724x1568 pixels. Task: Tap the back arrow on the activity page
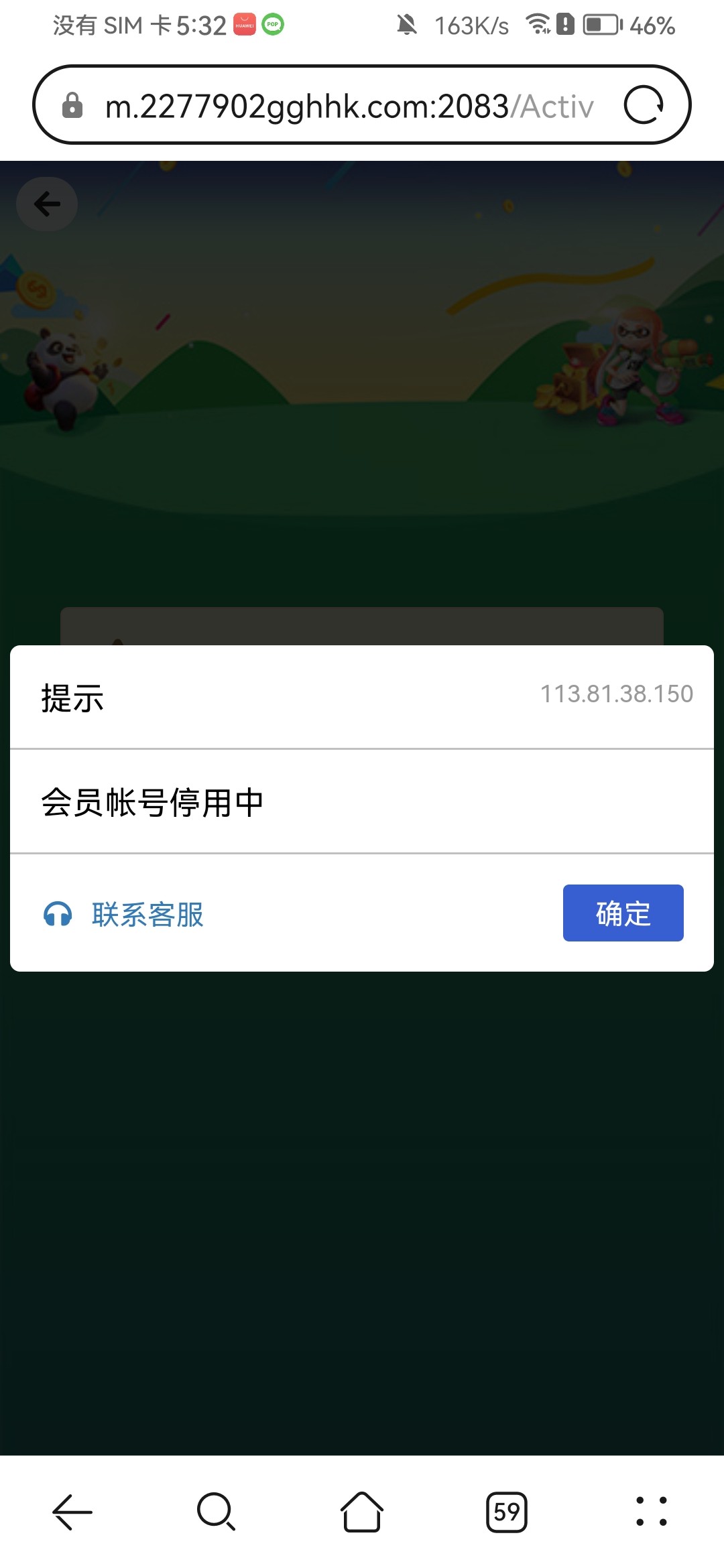46,203
